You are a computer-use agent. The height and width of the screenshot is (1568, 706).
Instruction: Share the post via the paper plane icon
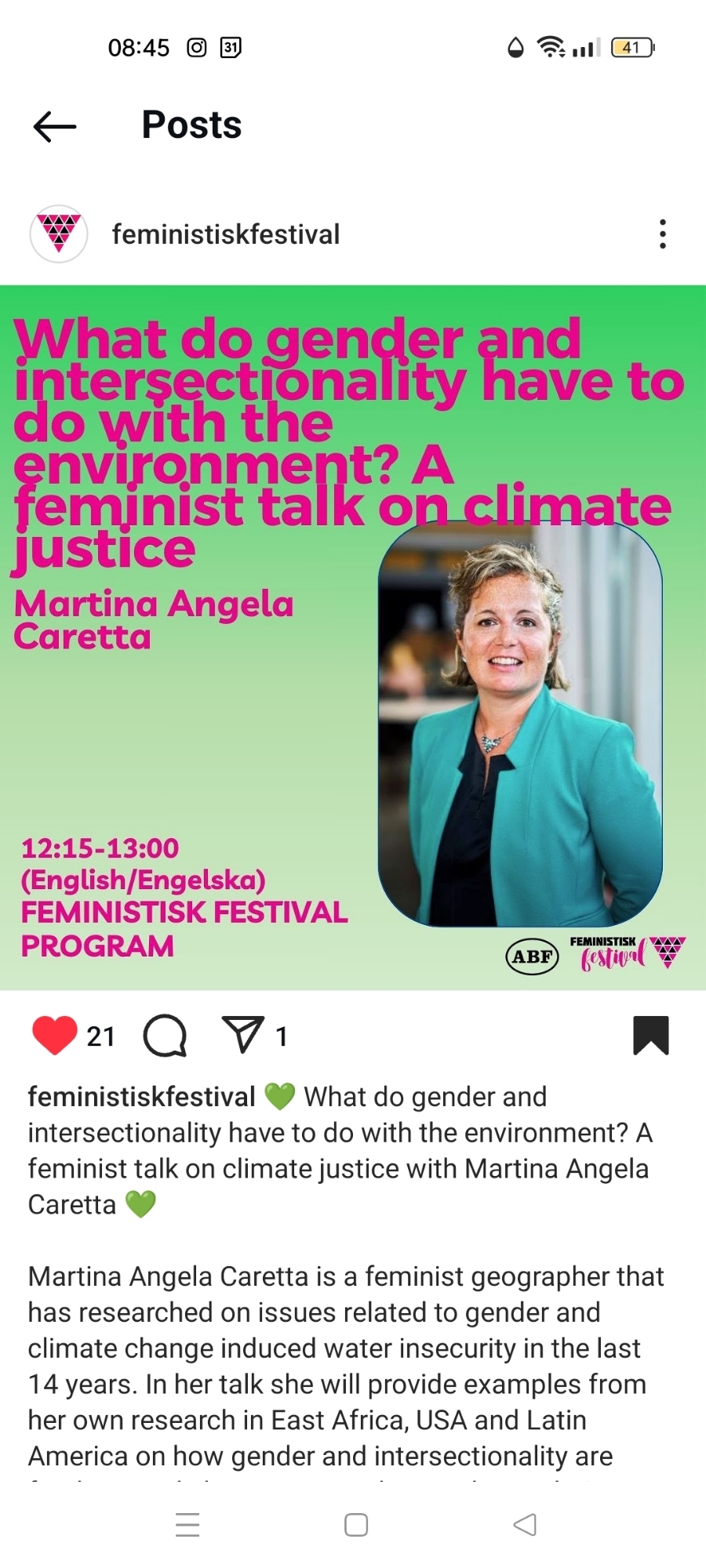pyautogui.click(x=242, y=1035)
